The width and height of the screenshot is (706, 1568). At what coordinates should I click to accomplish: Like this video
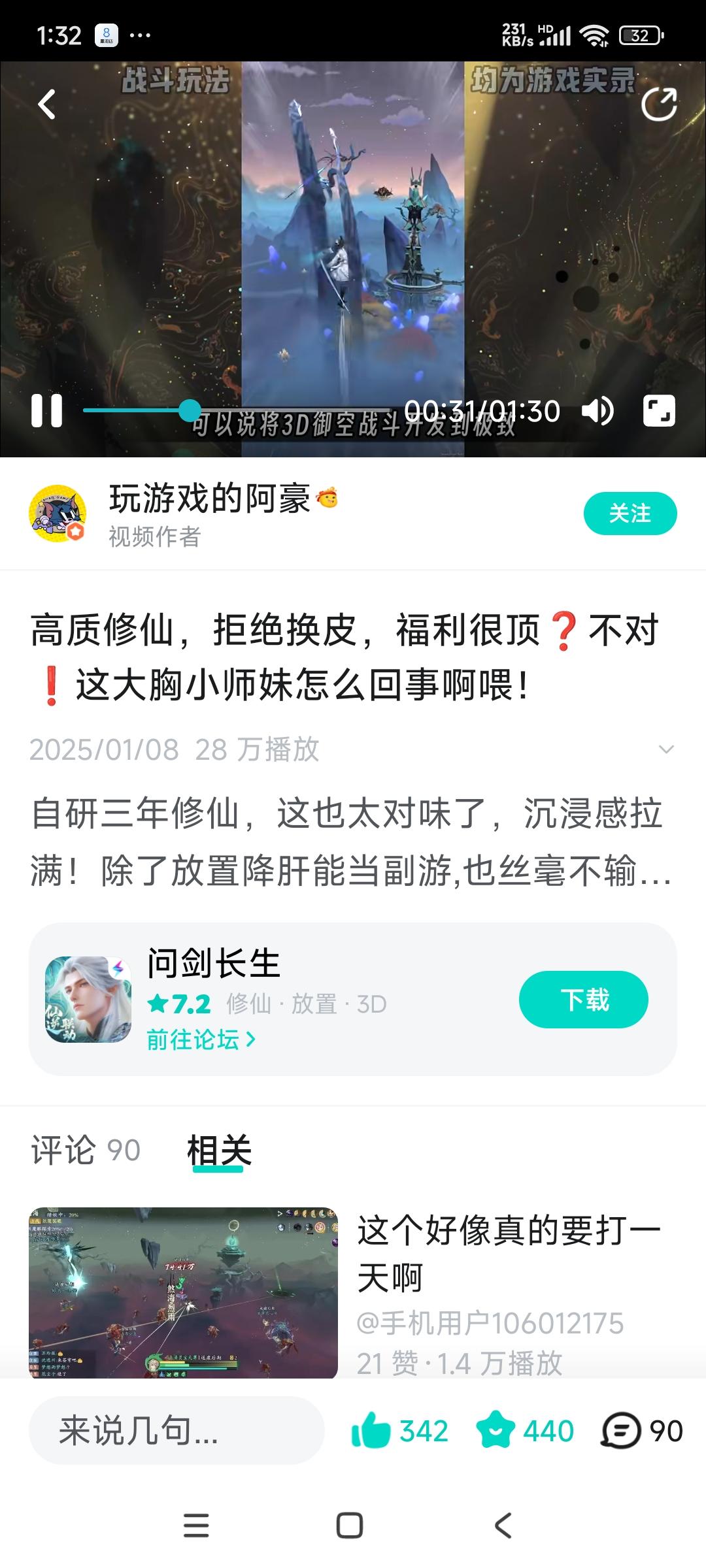click(371, 1431)
